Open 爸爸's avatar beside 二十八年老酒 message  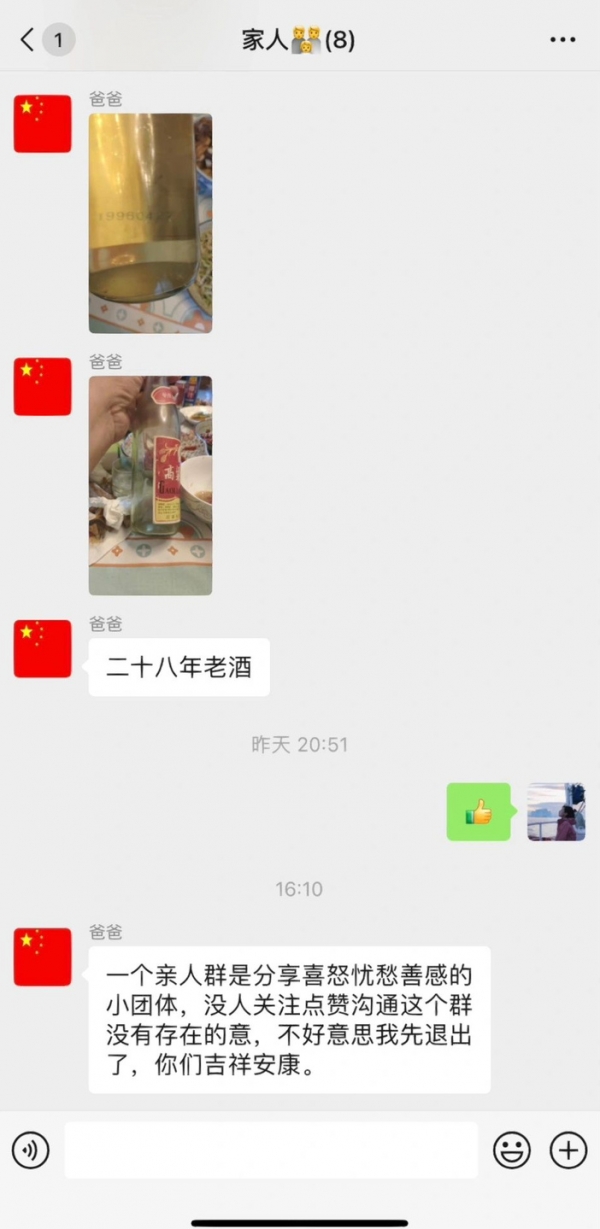tap(42, 649)
